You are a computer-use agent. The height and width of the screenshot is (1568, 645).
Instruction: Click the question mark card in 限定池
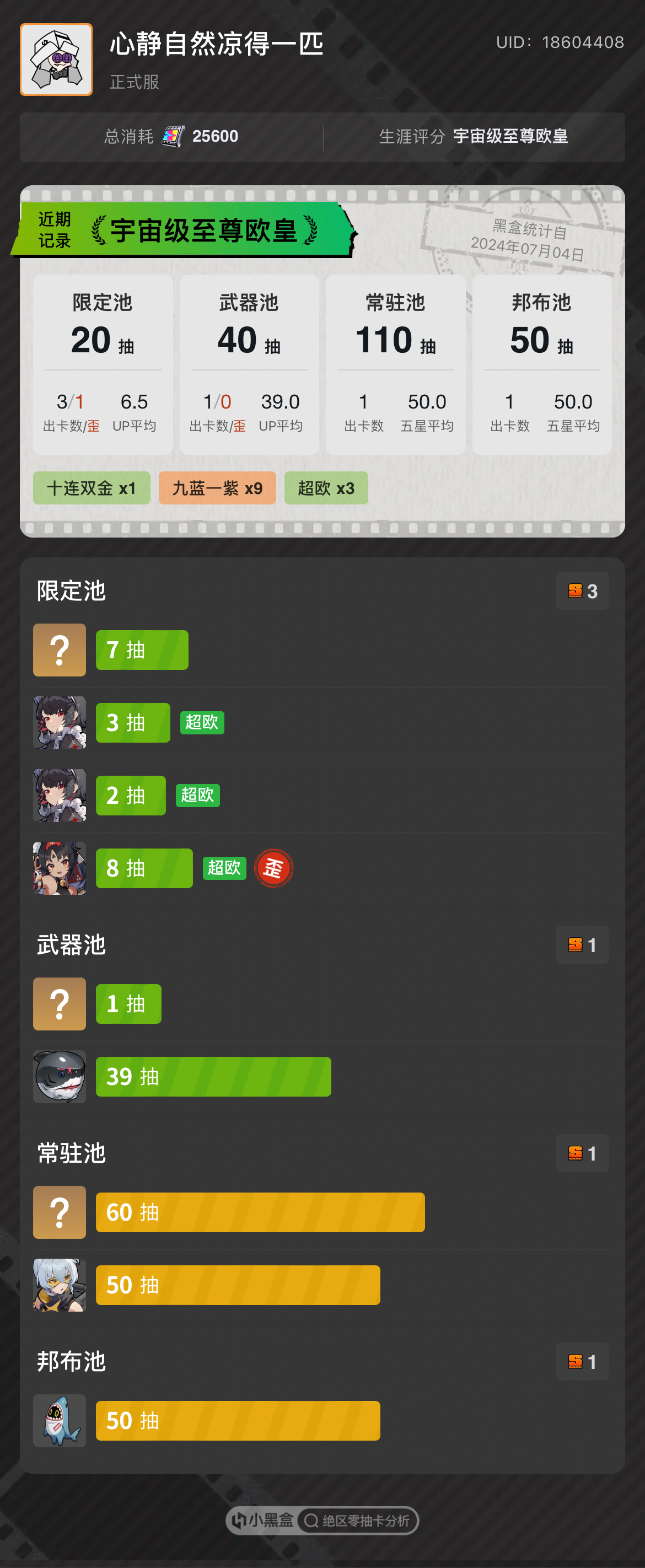59,649
